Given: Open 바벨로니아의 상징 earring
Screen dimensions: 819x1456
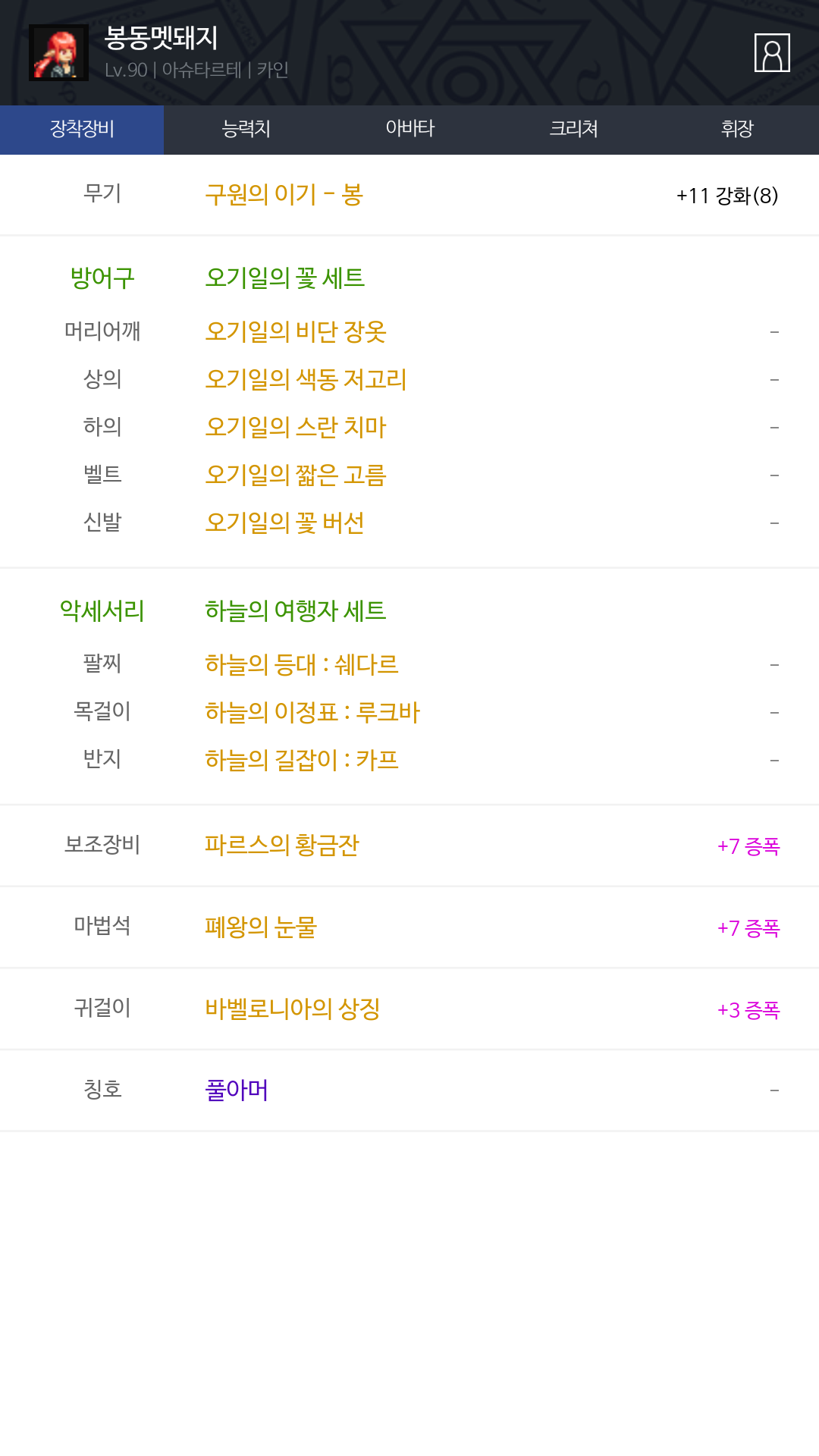Looking at the screenshot, I should [293, 1009].
